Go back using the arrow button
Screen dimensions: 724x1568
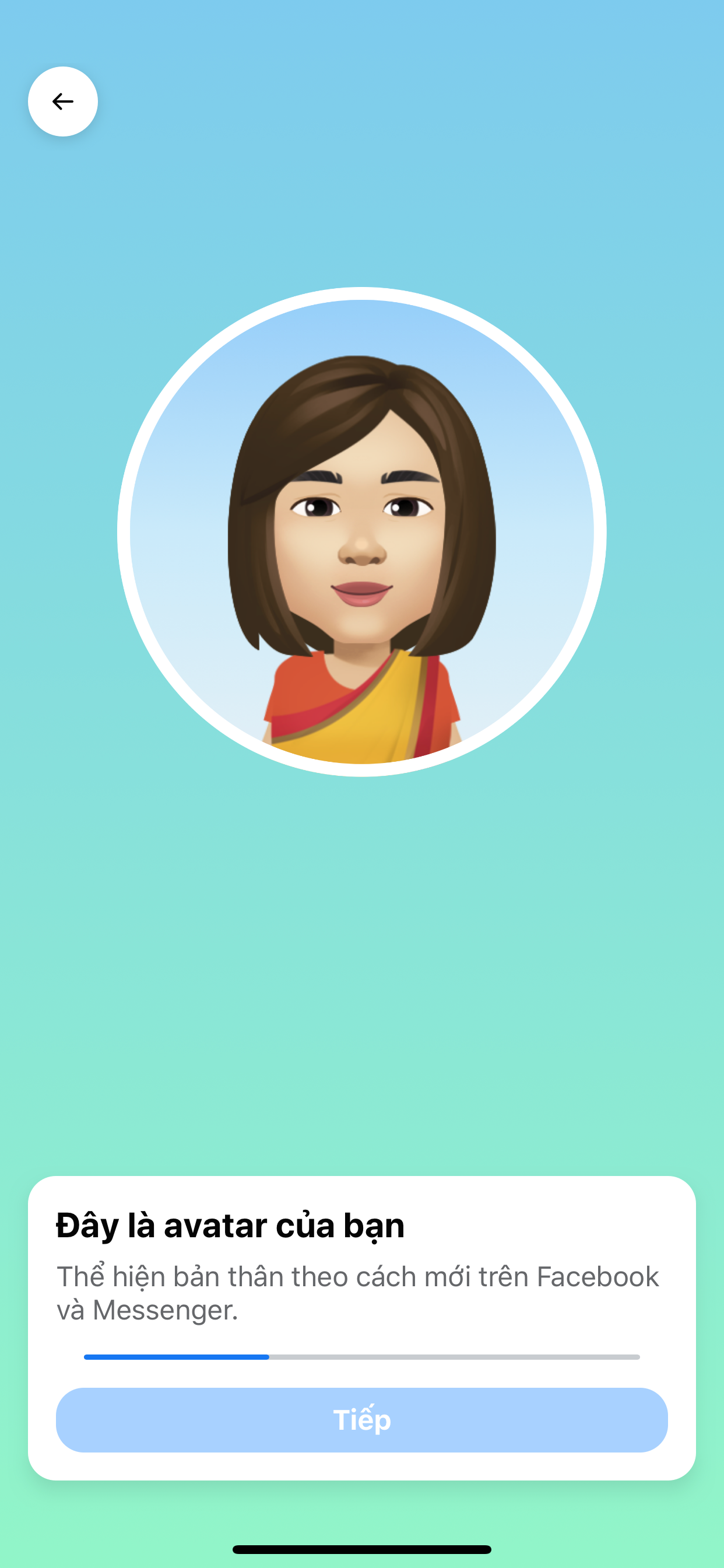click(63, 101)
